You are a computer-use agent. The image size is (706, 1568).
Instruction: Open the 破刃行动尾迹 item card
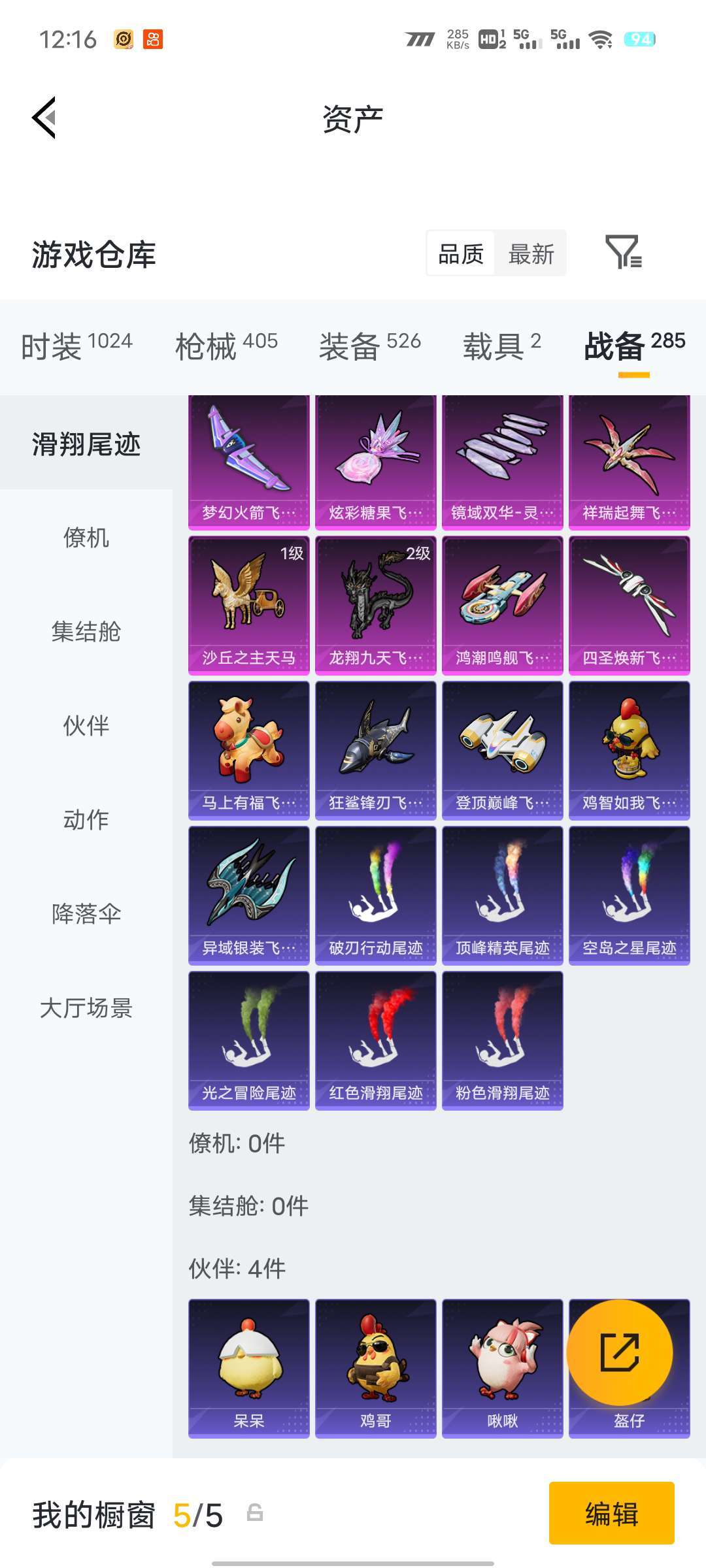pyautogui.click(x=376, y=896)
